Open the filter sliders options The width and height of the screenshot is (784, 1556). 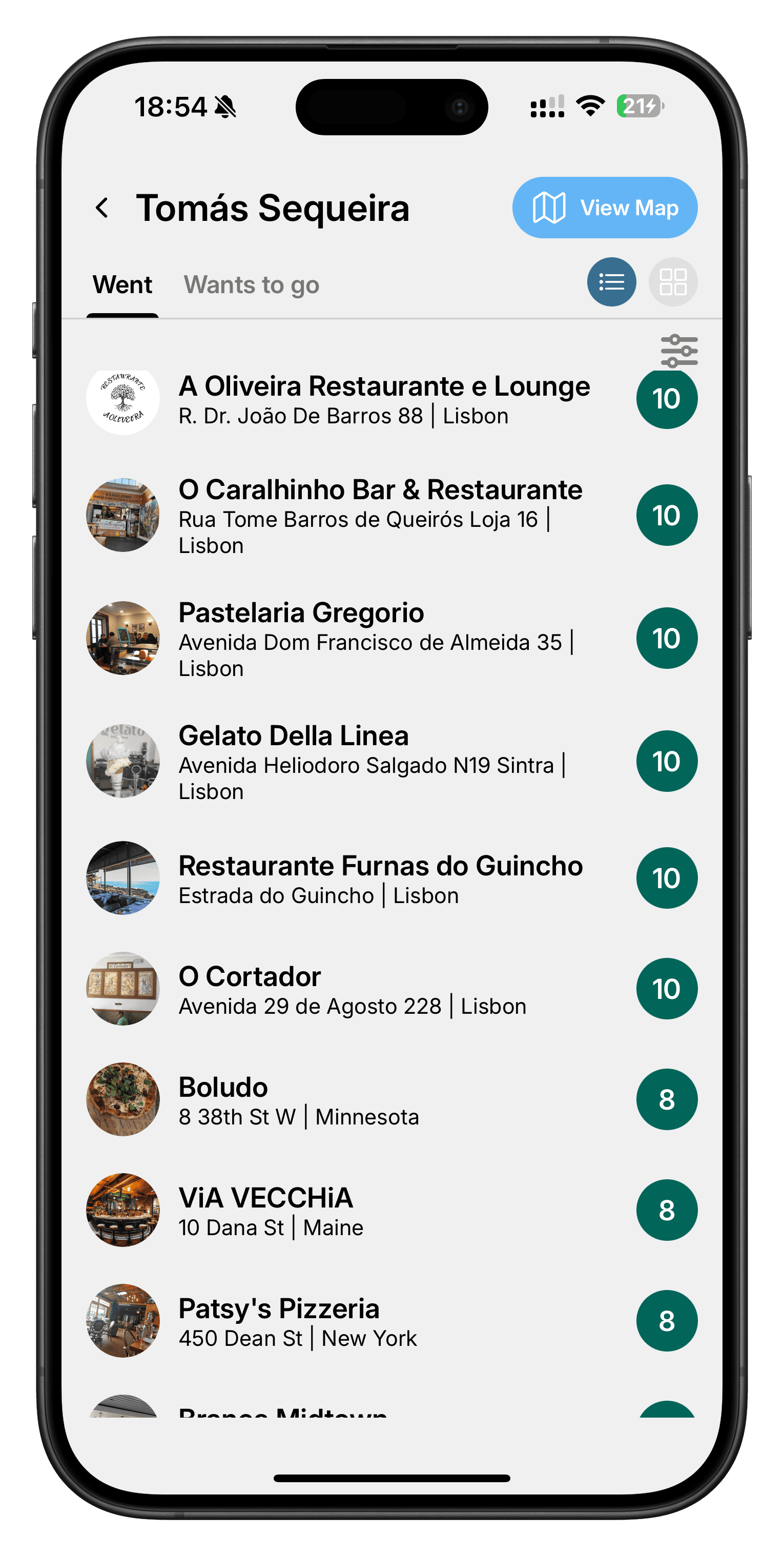pos(679,351)
